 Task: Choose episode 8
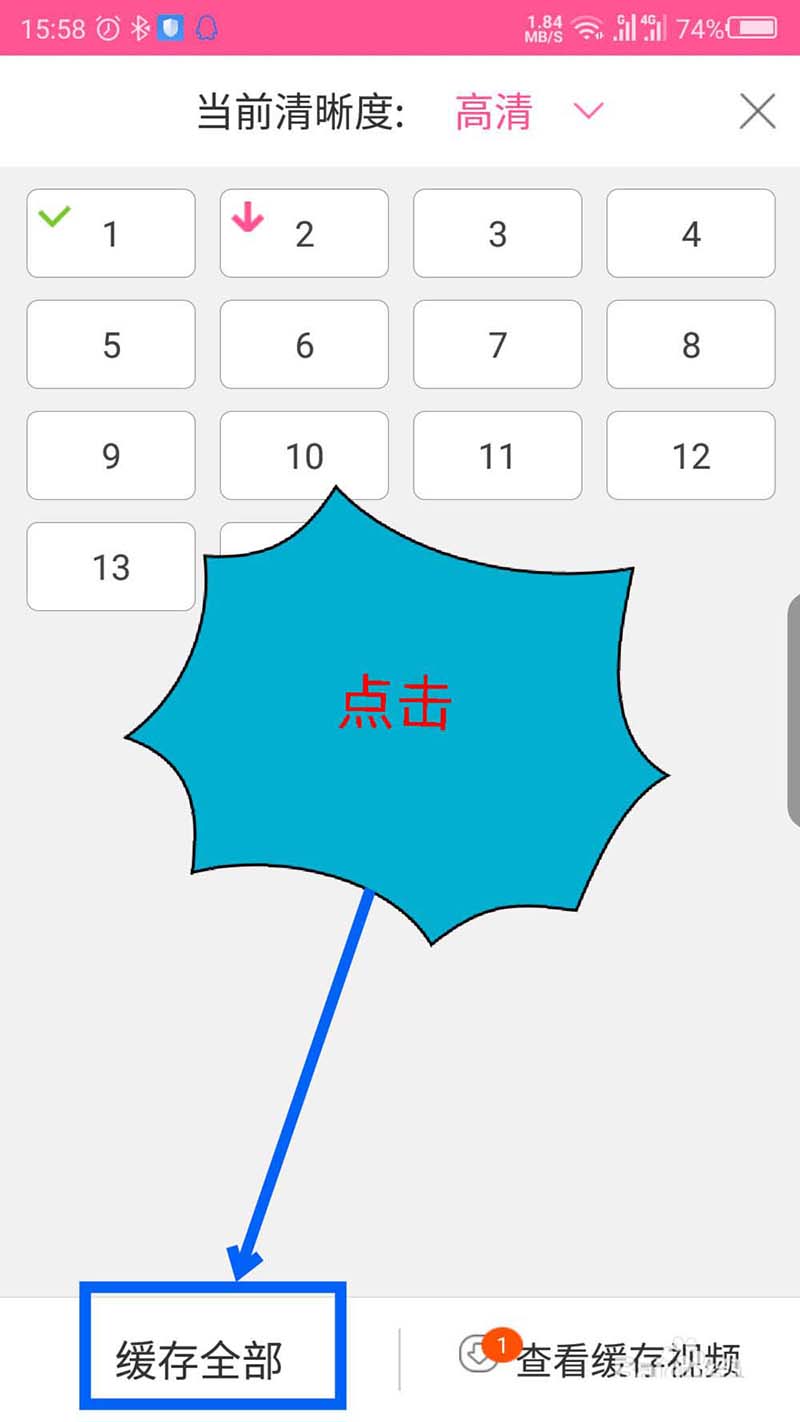click(691, 344)
